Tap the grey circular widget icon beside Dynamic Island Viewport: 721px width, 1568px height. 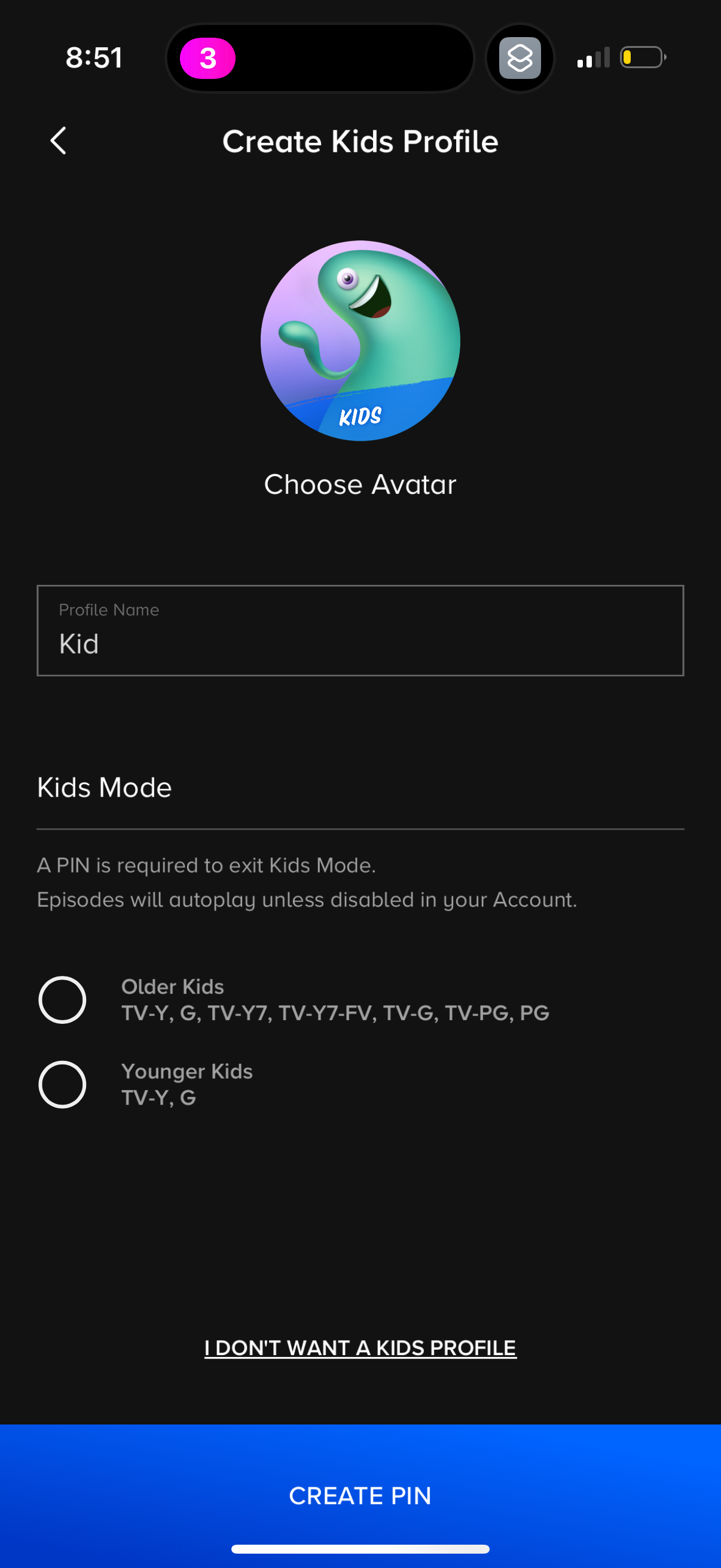click(520, 58)
